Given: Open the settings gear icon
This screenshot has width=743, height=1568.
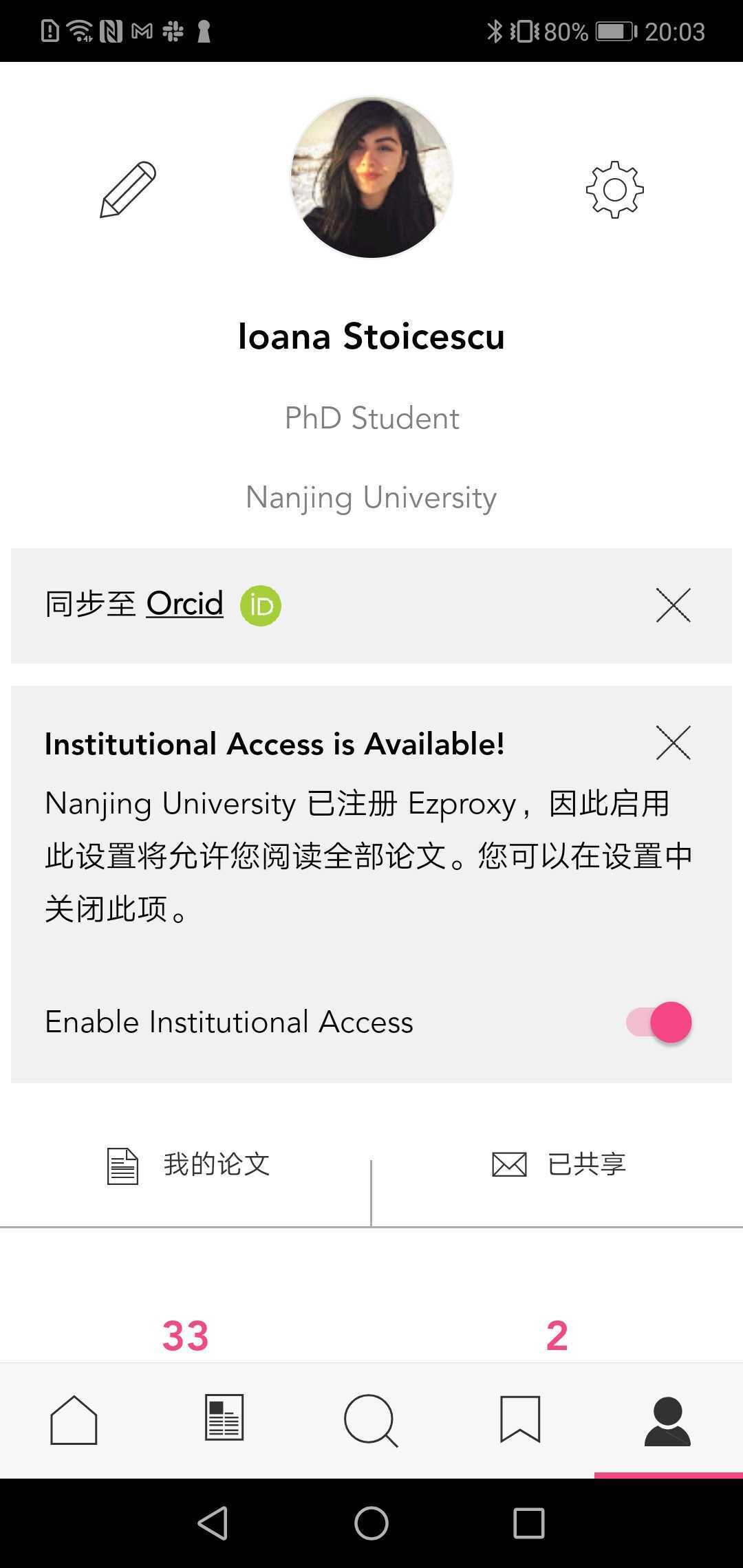Looking at the screenshot, I should click(x=614, y=189).
